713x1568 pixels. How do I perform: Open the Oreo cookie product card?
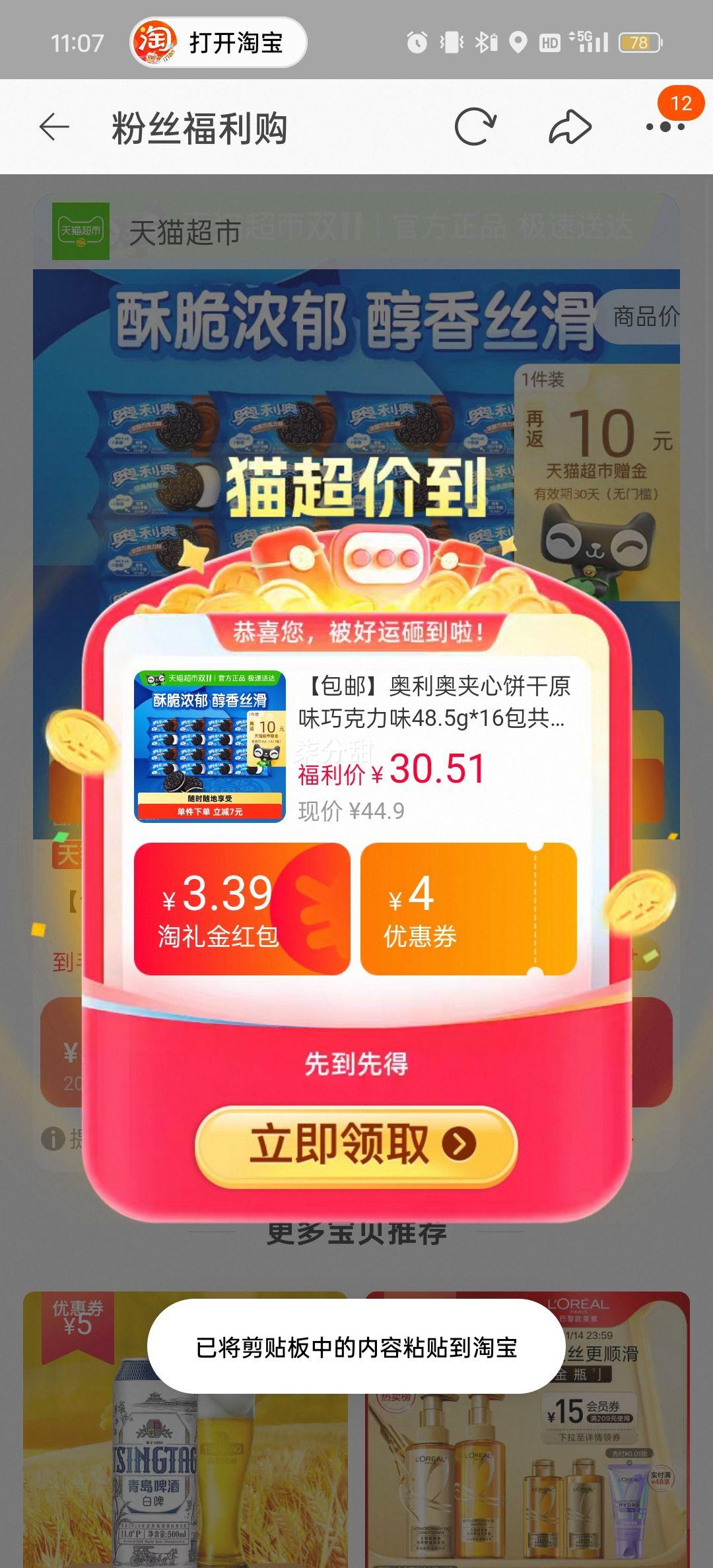coord(355,747)
